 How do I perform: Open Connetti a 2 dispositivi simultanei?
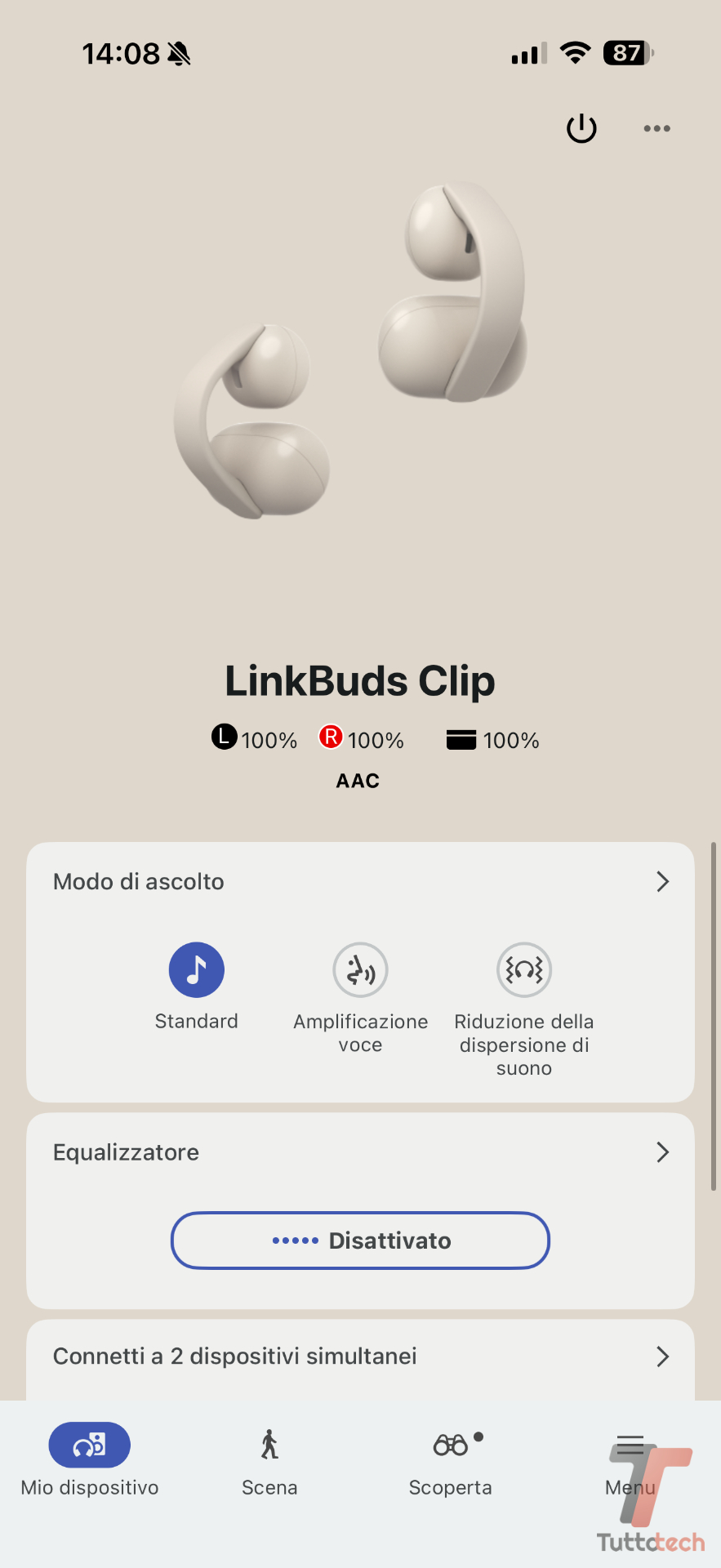pos(359,1356)
